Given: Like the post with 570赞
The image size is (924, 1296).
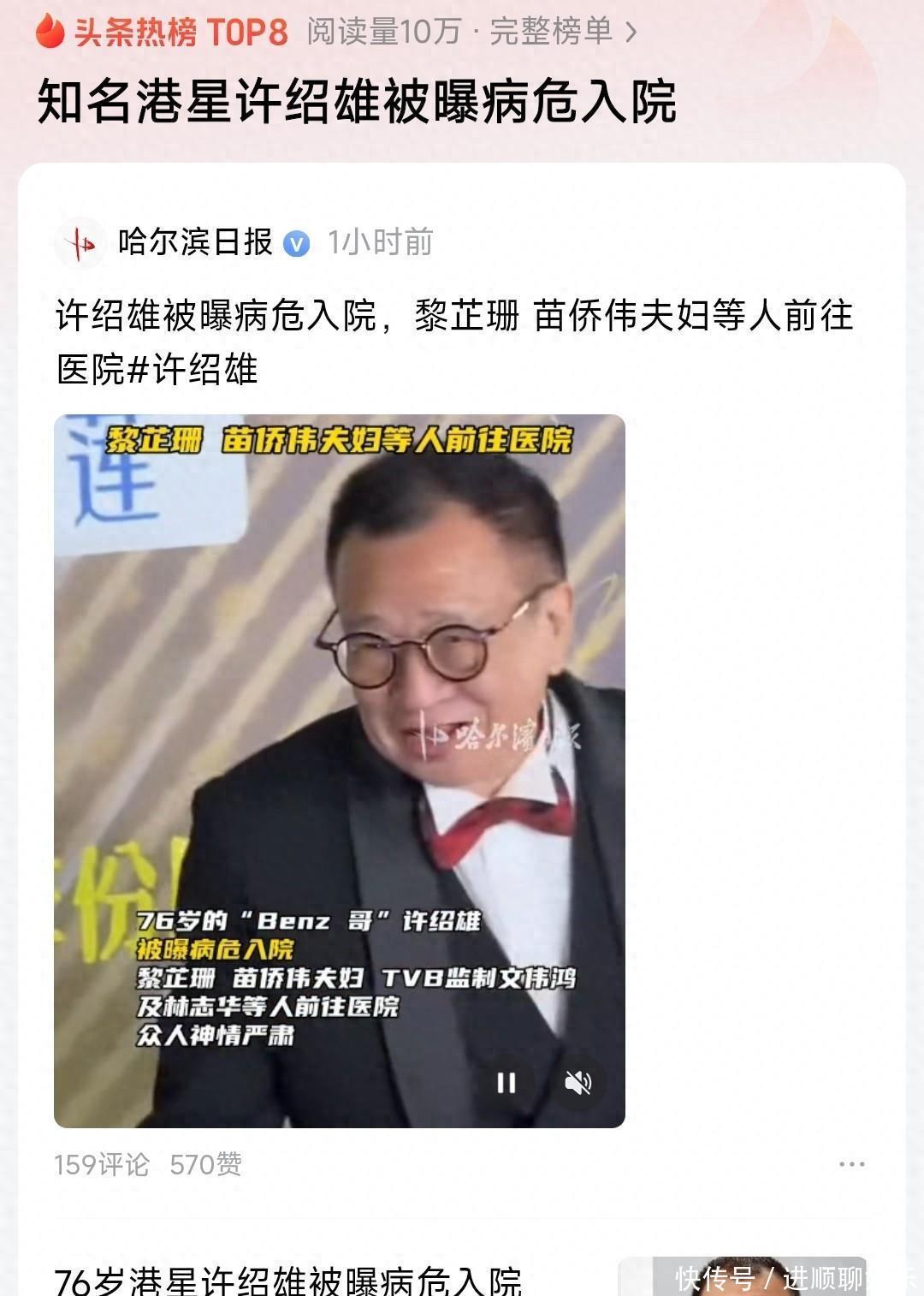Looking at the screenshot, I should pos(206,1164).
